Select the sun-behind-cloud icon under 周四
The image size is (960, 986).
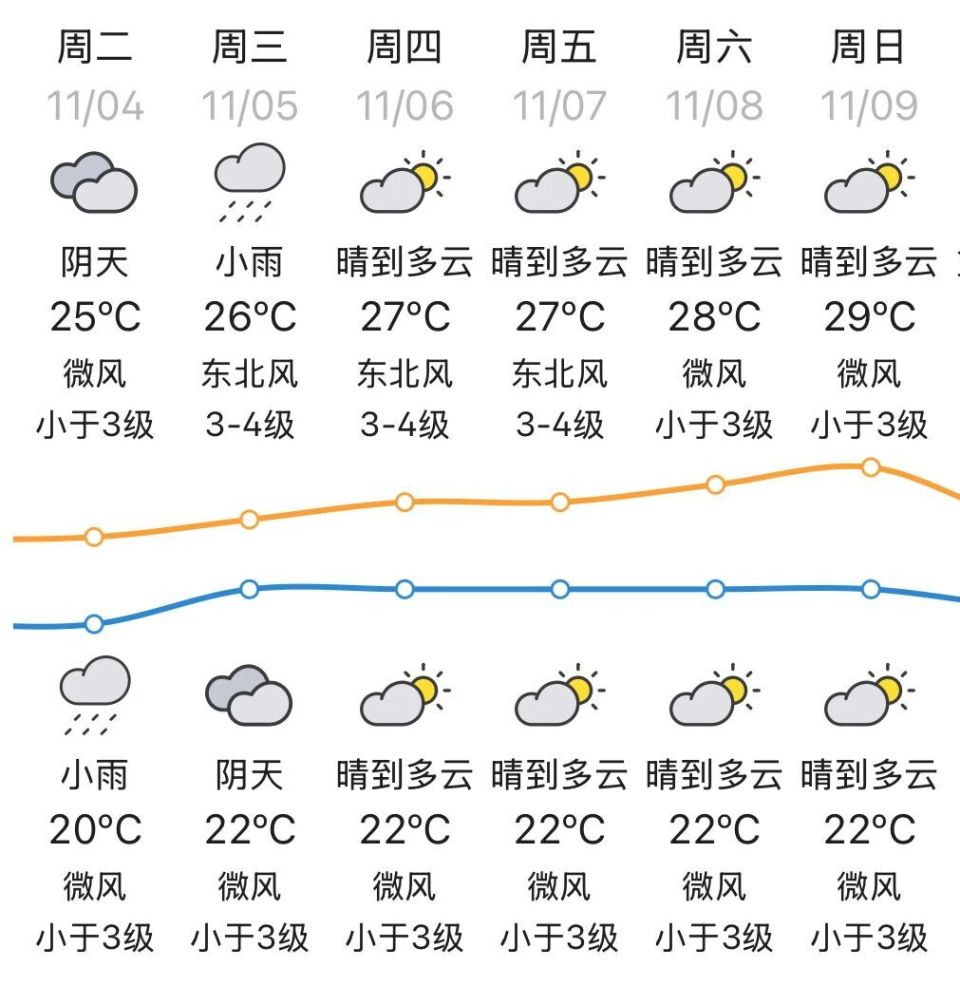[x=403, y=185]
